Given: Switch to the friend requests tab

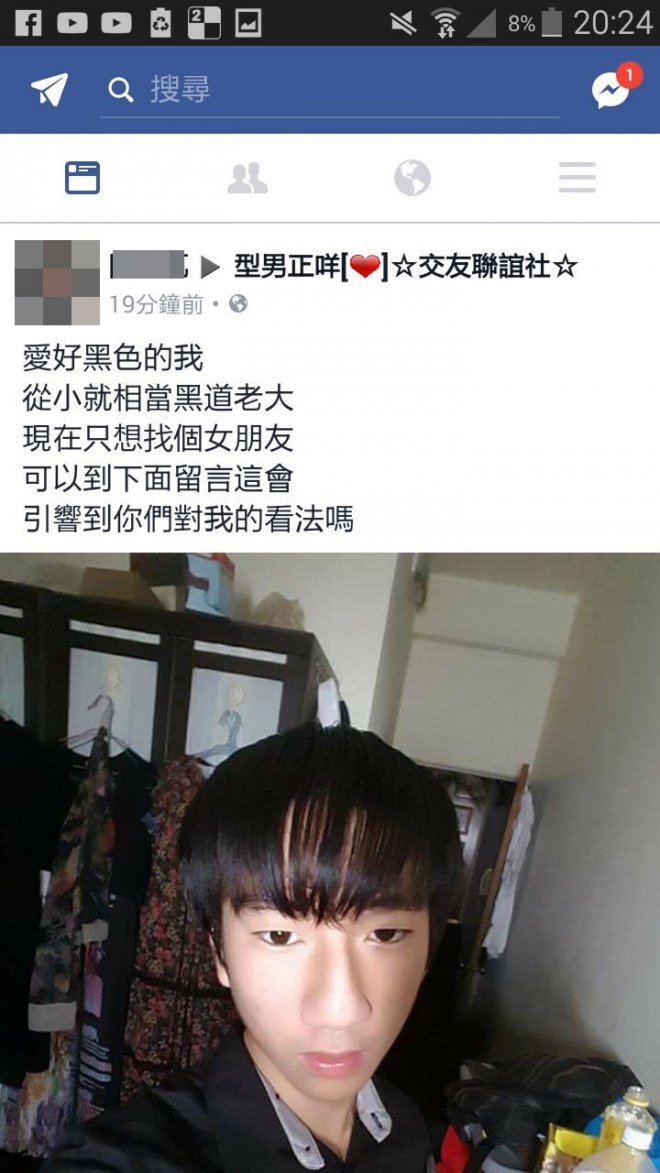Looking at the screenshot, I should pos(247,178).
